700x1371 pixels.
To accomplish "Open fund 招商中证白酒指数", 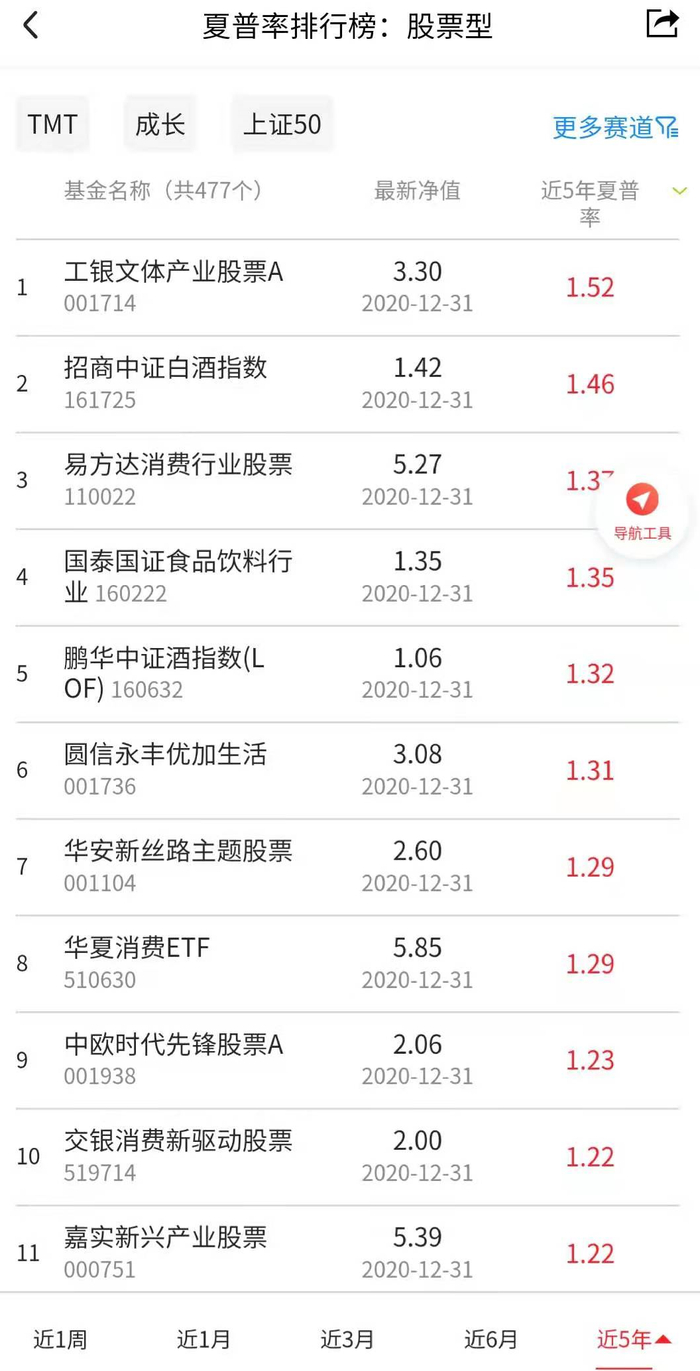I will click(166, 368).
